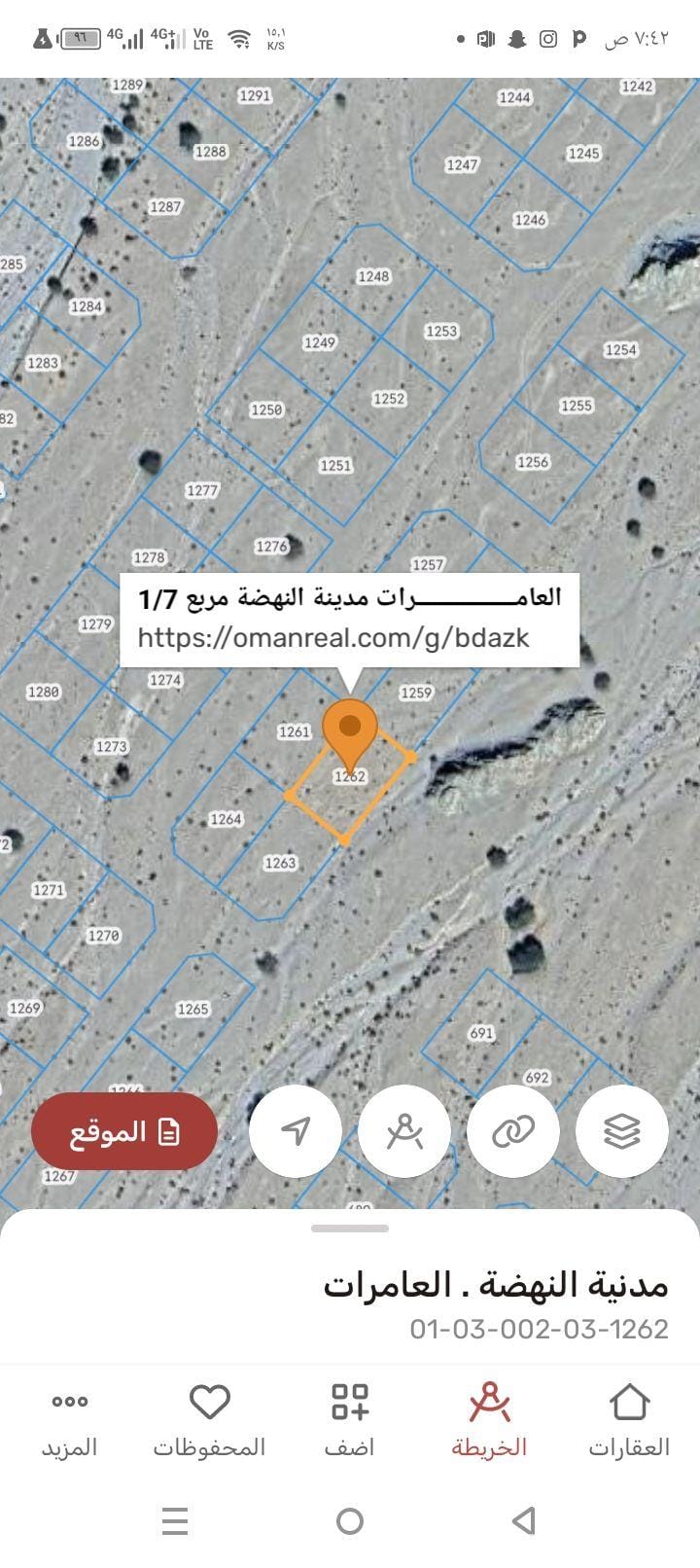Open the share link icon on the map

point(512,1131)
